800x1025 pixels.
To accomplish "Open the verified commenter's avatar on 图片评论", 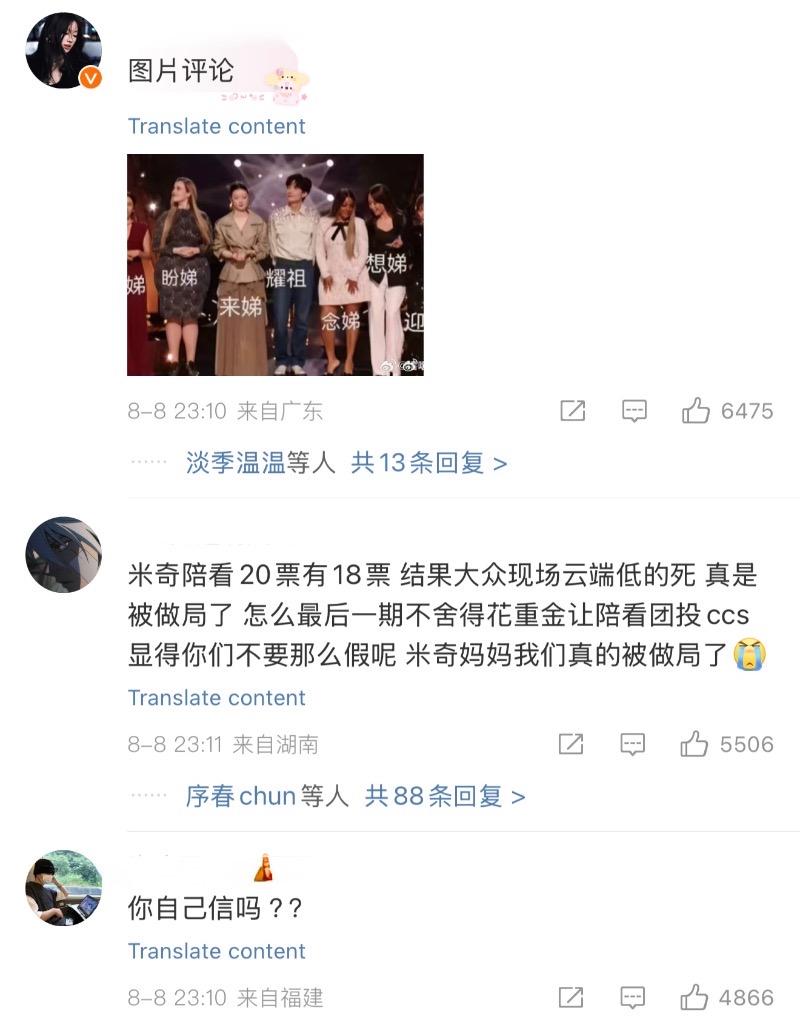I will point(63,51).
